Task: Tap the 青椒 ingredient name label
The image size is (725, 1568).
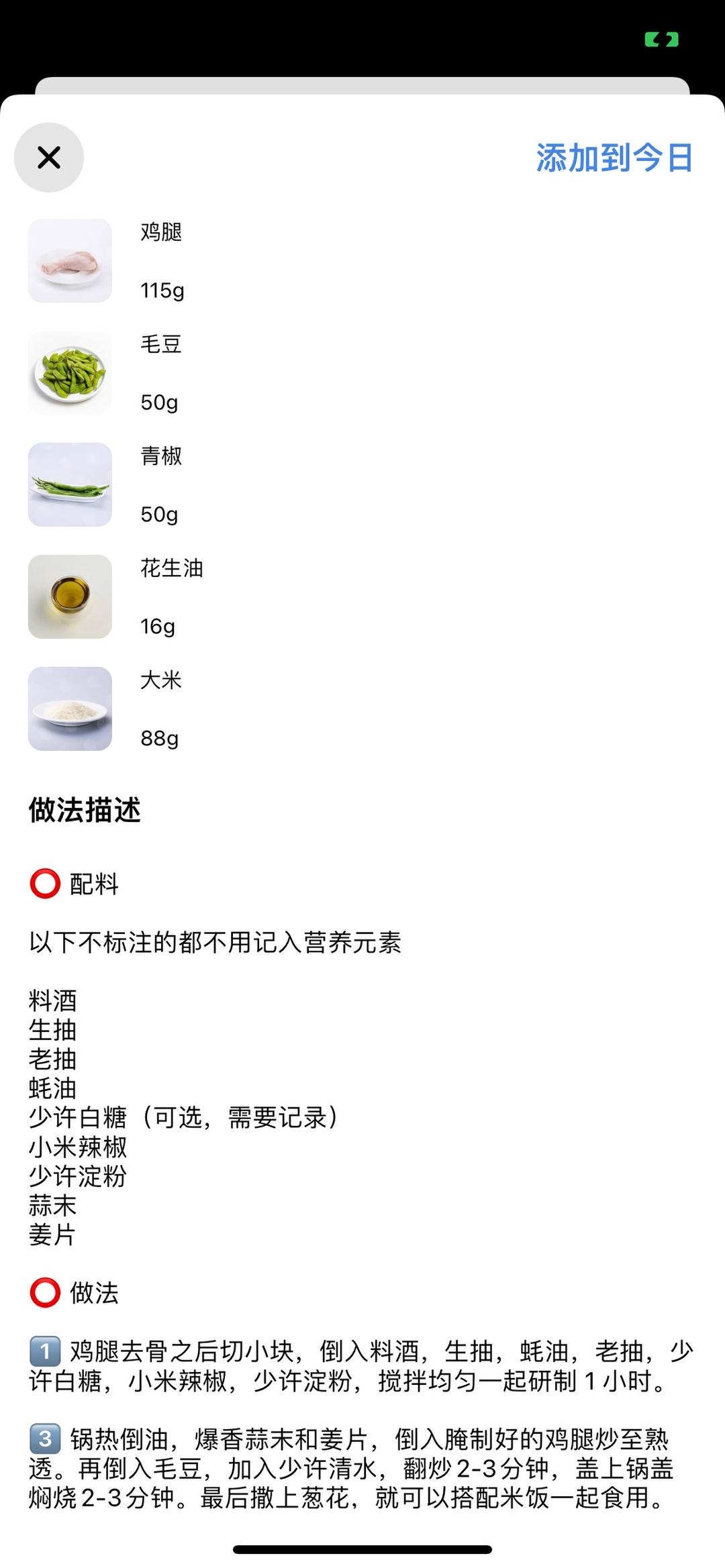Action: (x=162, y=457)
